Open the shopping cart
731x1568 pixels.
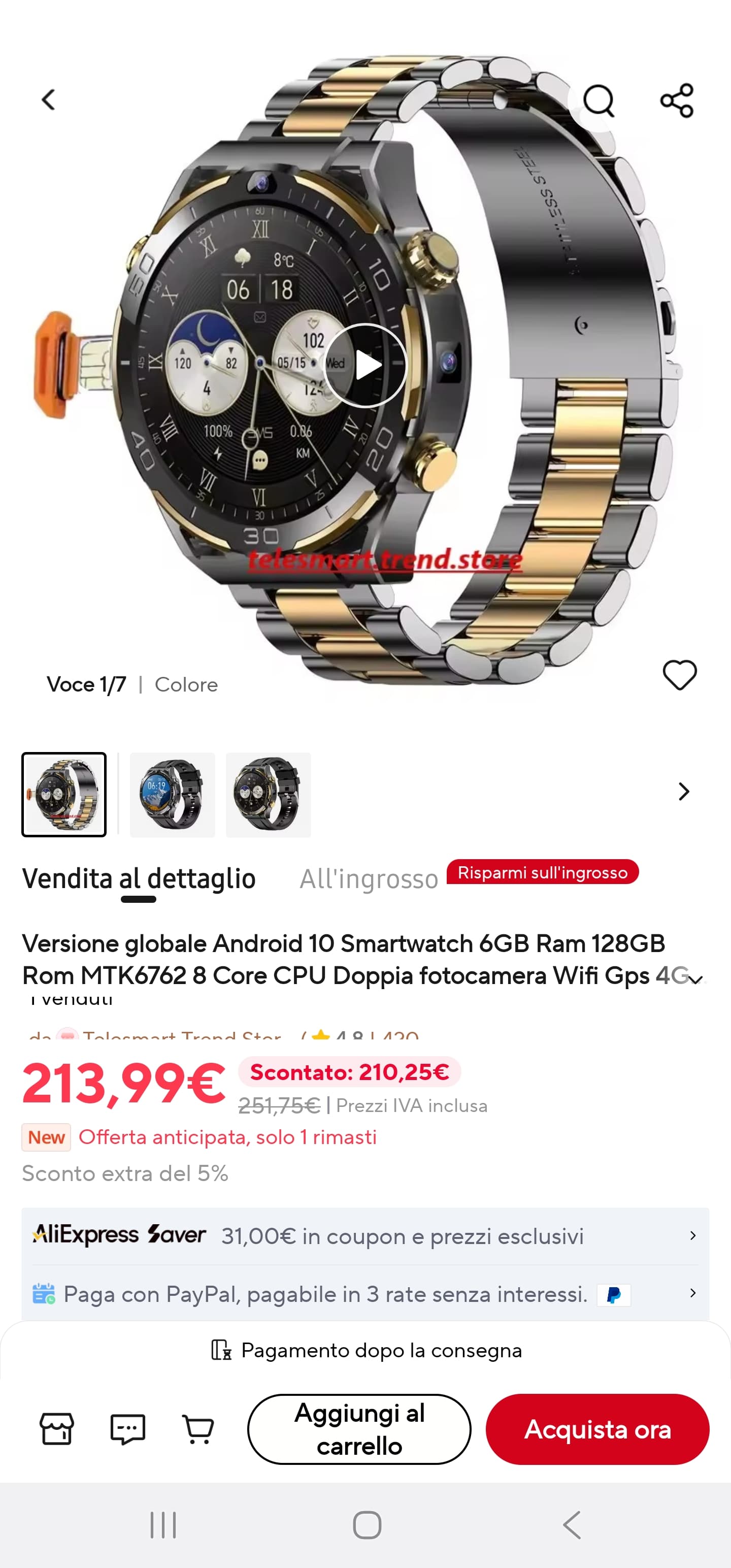click(x=198, y=1428)
